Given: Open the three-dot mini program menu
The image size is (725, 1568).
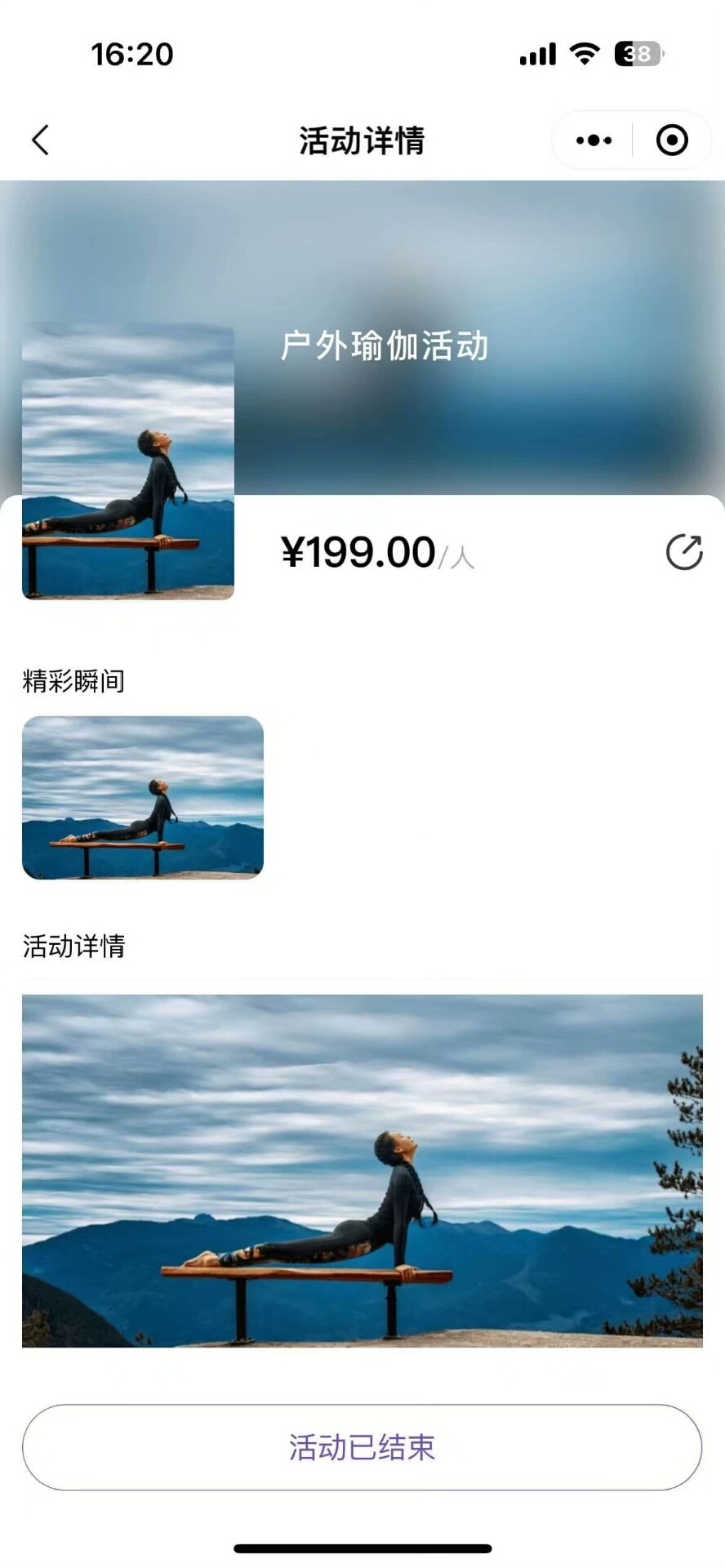Looking at the screenshot, I should point(594,140).
